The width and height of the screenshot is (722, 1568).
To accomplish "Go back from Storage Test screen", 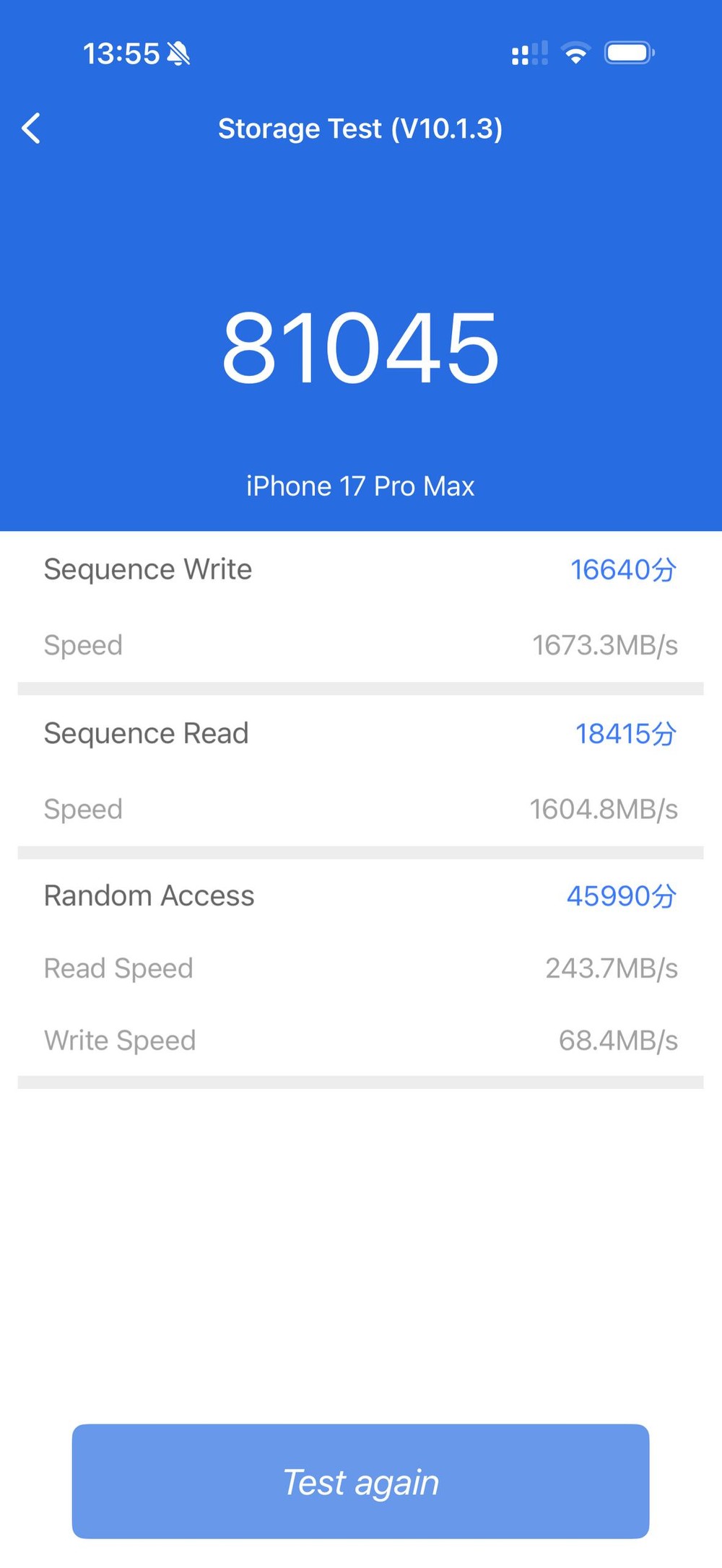I will 32,129.
